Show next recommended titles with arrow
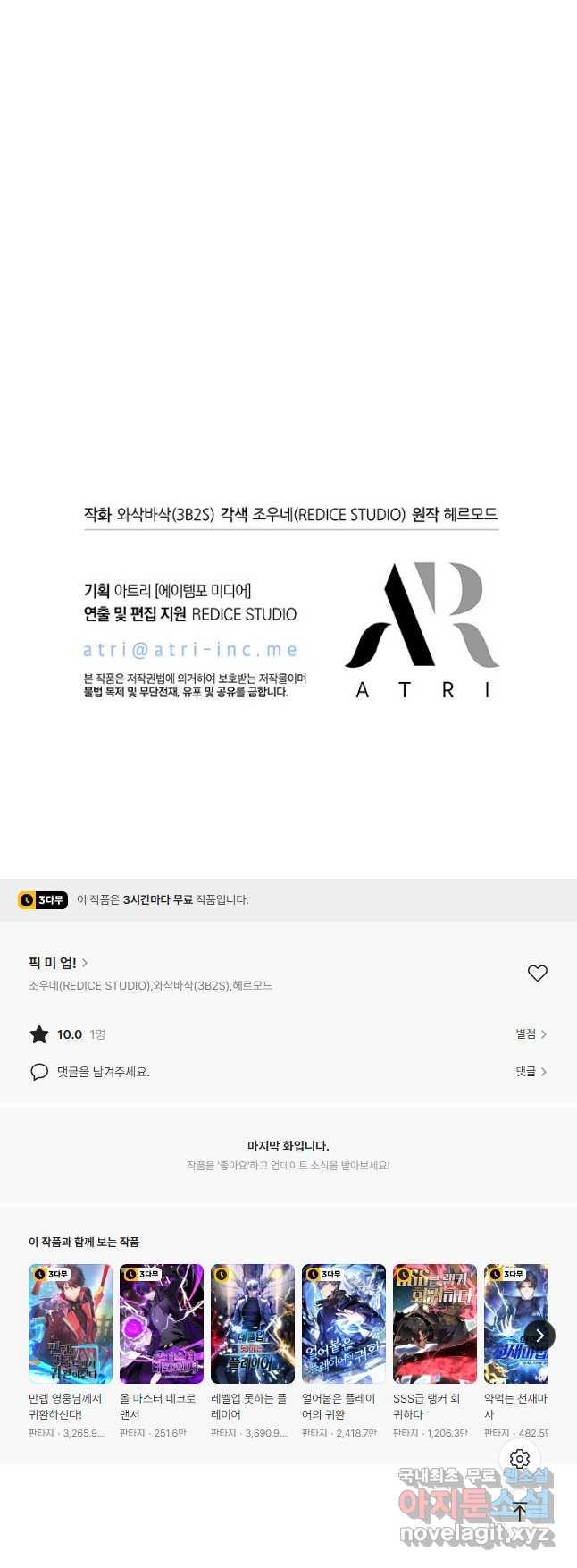 (539, 1336)
